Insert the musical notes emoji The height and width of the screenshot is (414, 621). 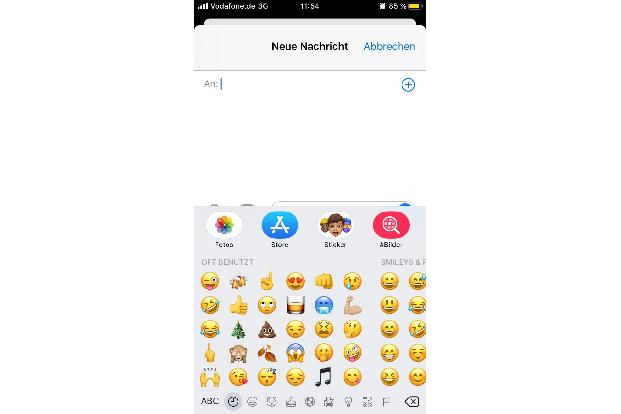click(x=324, y=377)
